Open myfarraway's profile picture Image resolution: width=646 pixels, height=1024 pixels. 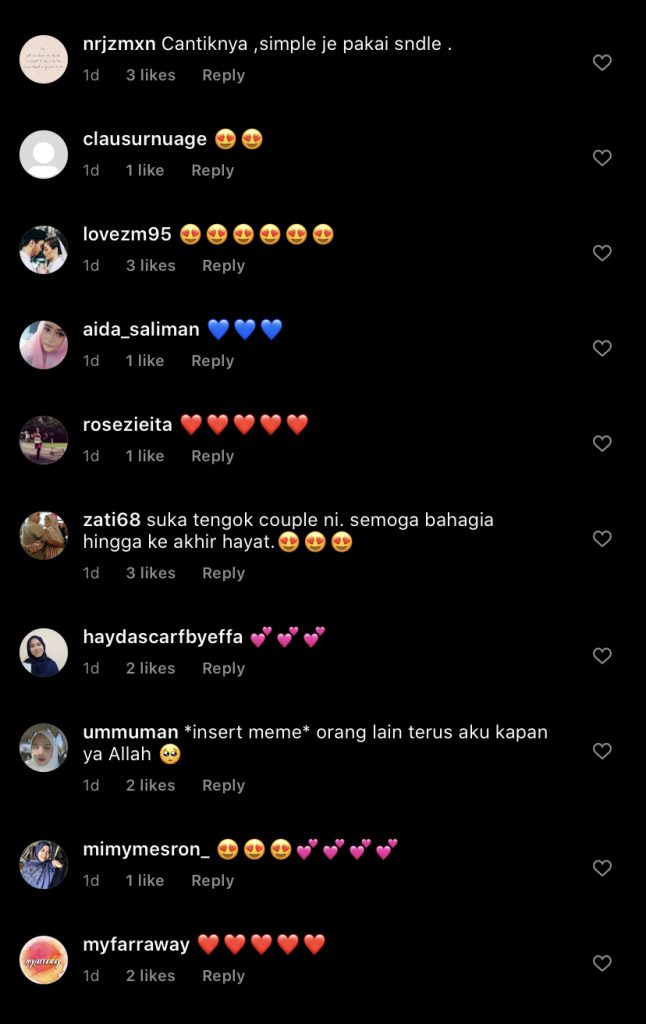tap(44, 960)
